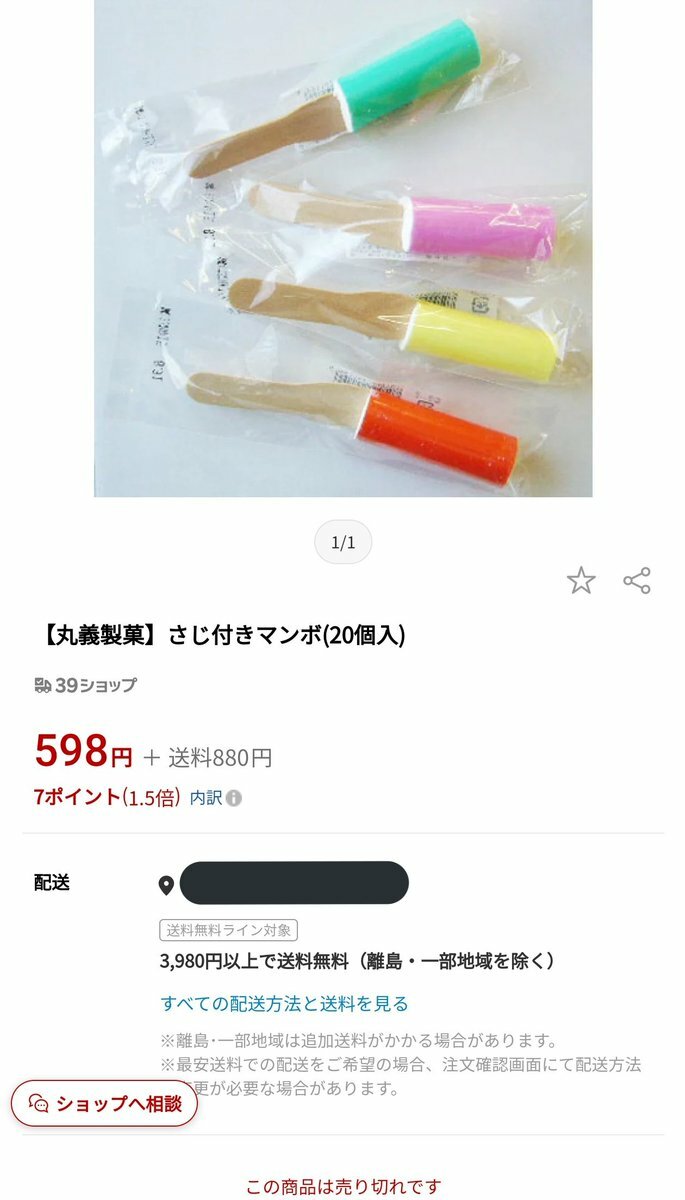
Task: Change the delivery location
Action: [284, 884]
